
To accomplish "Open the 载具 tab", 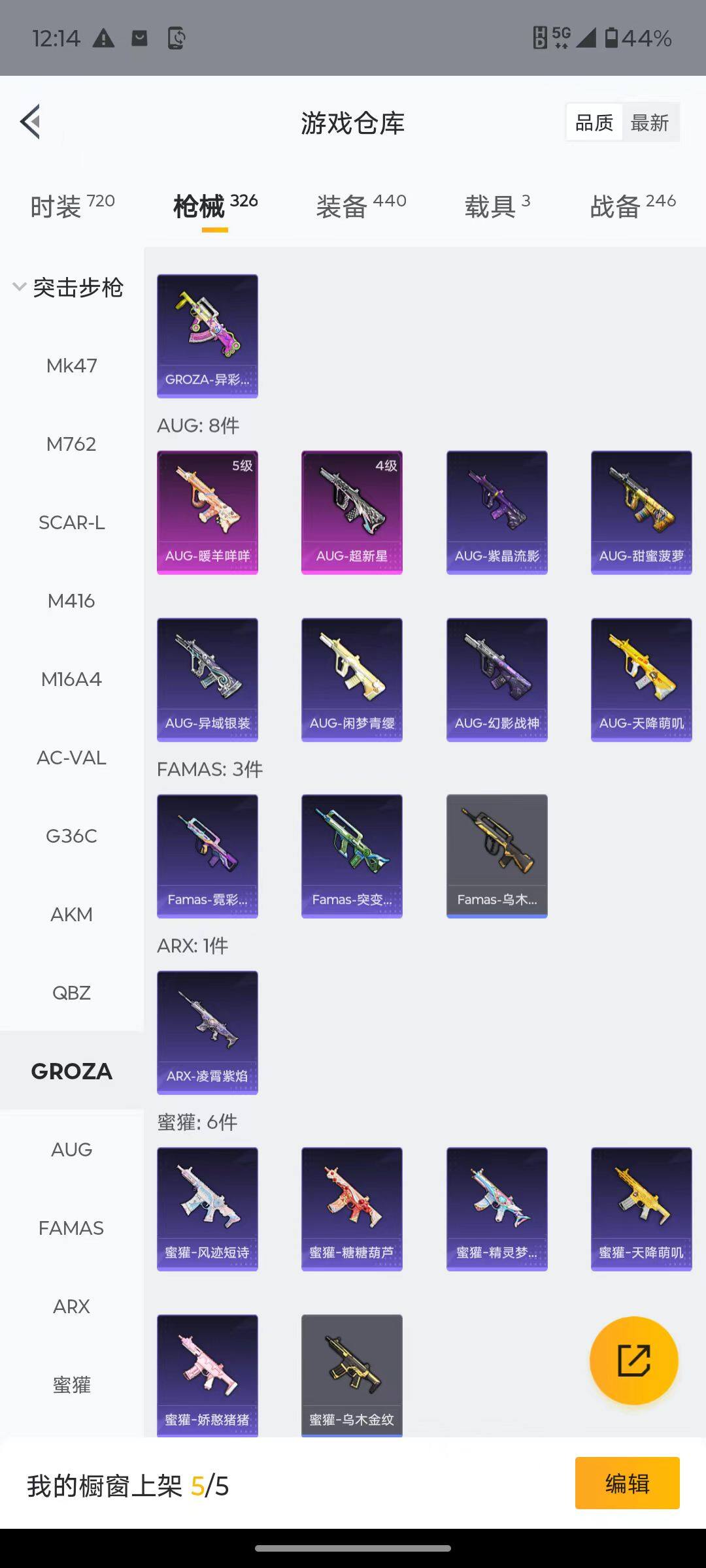I will pos(497,206).
